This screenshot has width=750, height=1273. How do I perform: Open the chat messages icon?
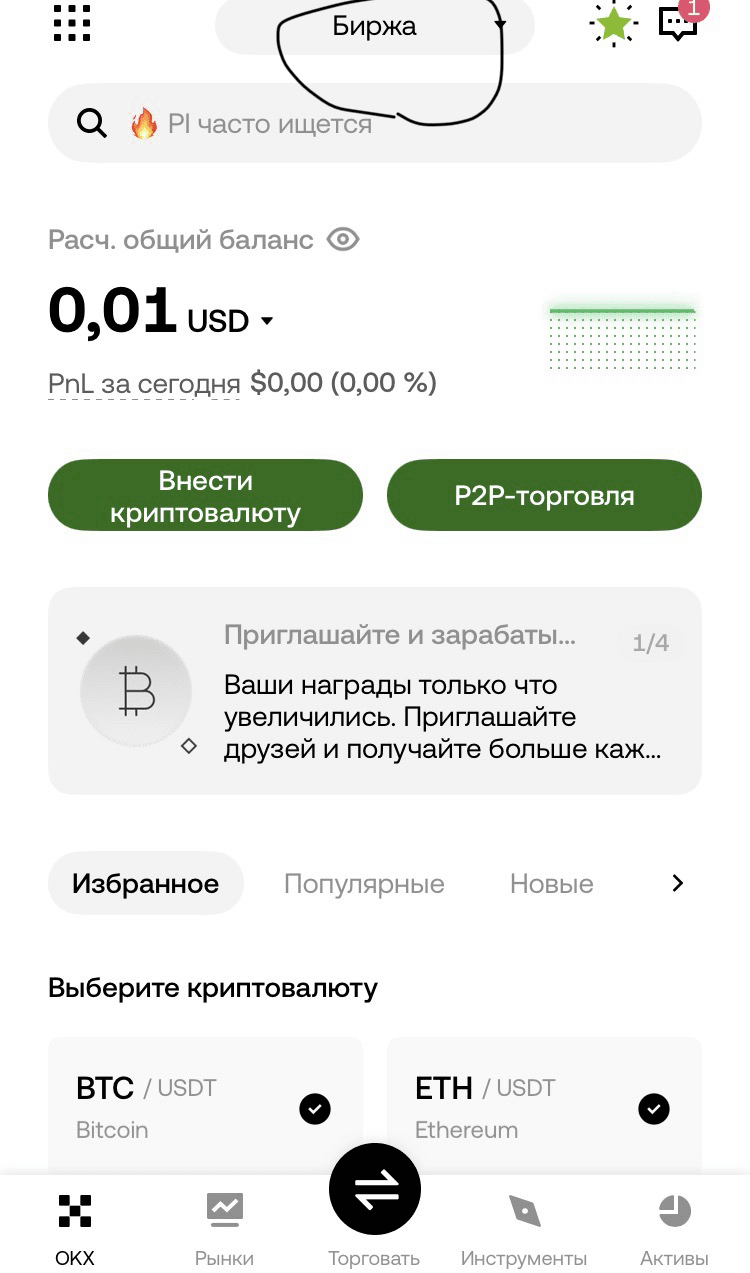[x=678, y=24]
